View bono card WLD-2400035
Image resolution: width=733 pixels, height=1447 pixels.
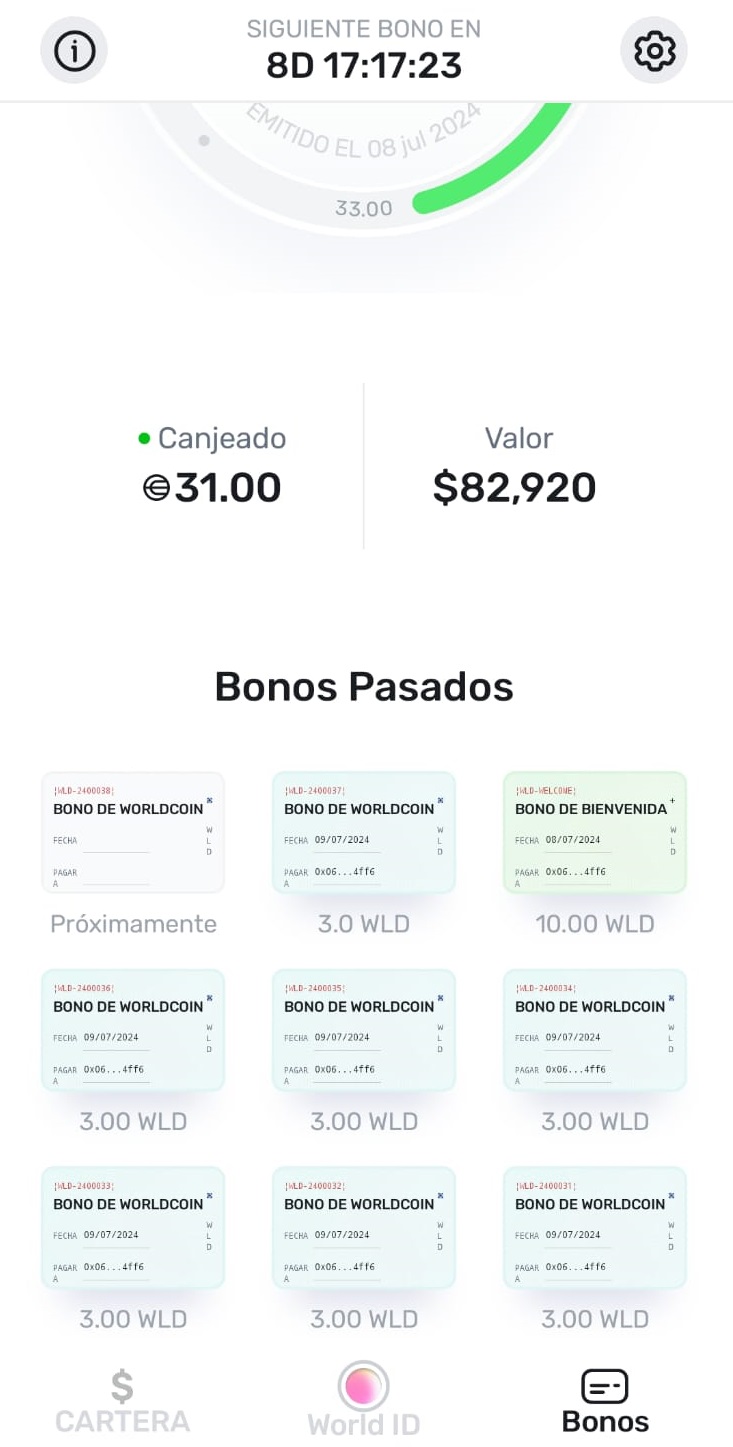[364, 1030]
